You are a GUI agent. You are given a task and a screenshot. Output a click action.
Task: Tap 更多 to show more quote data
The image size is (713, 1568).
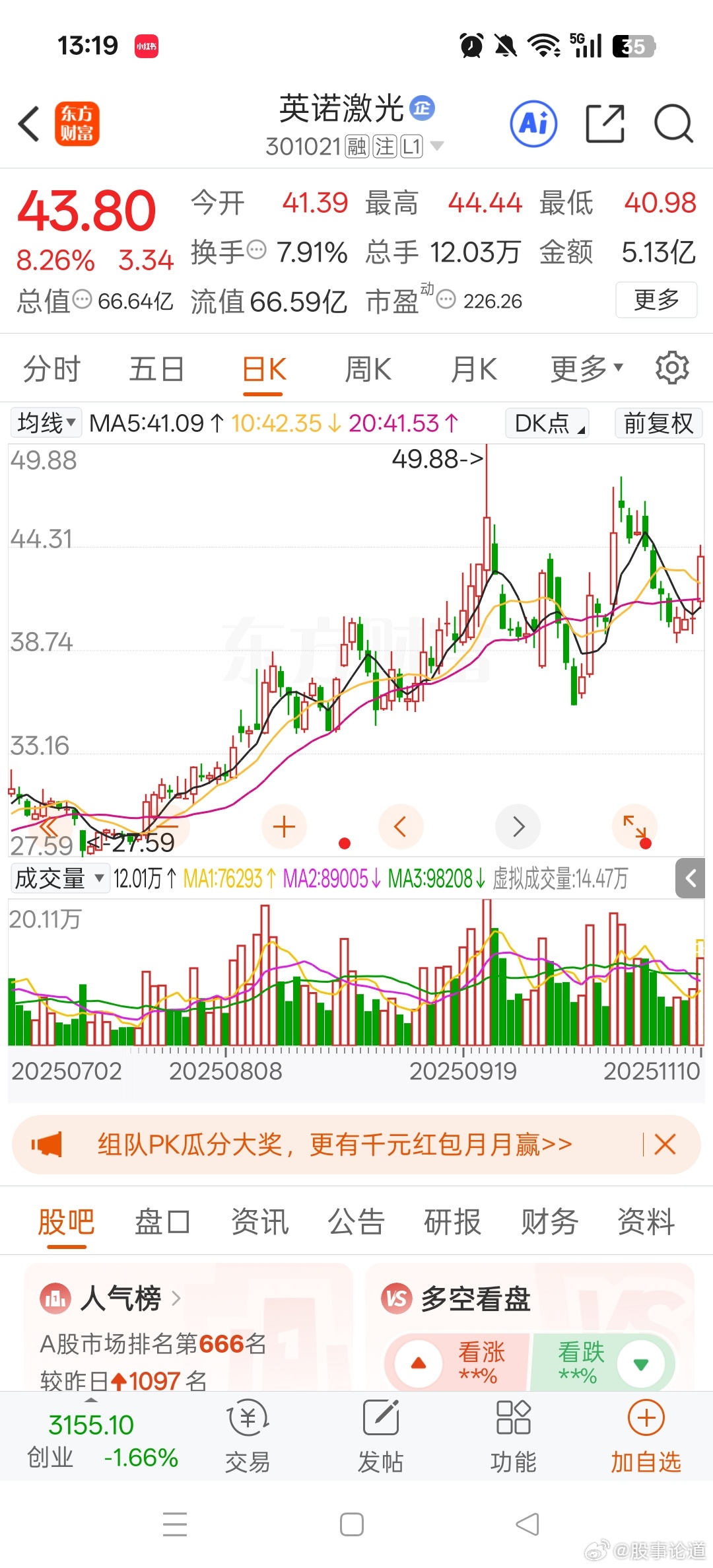coord(656,300)
